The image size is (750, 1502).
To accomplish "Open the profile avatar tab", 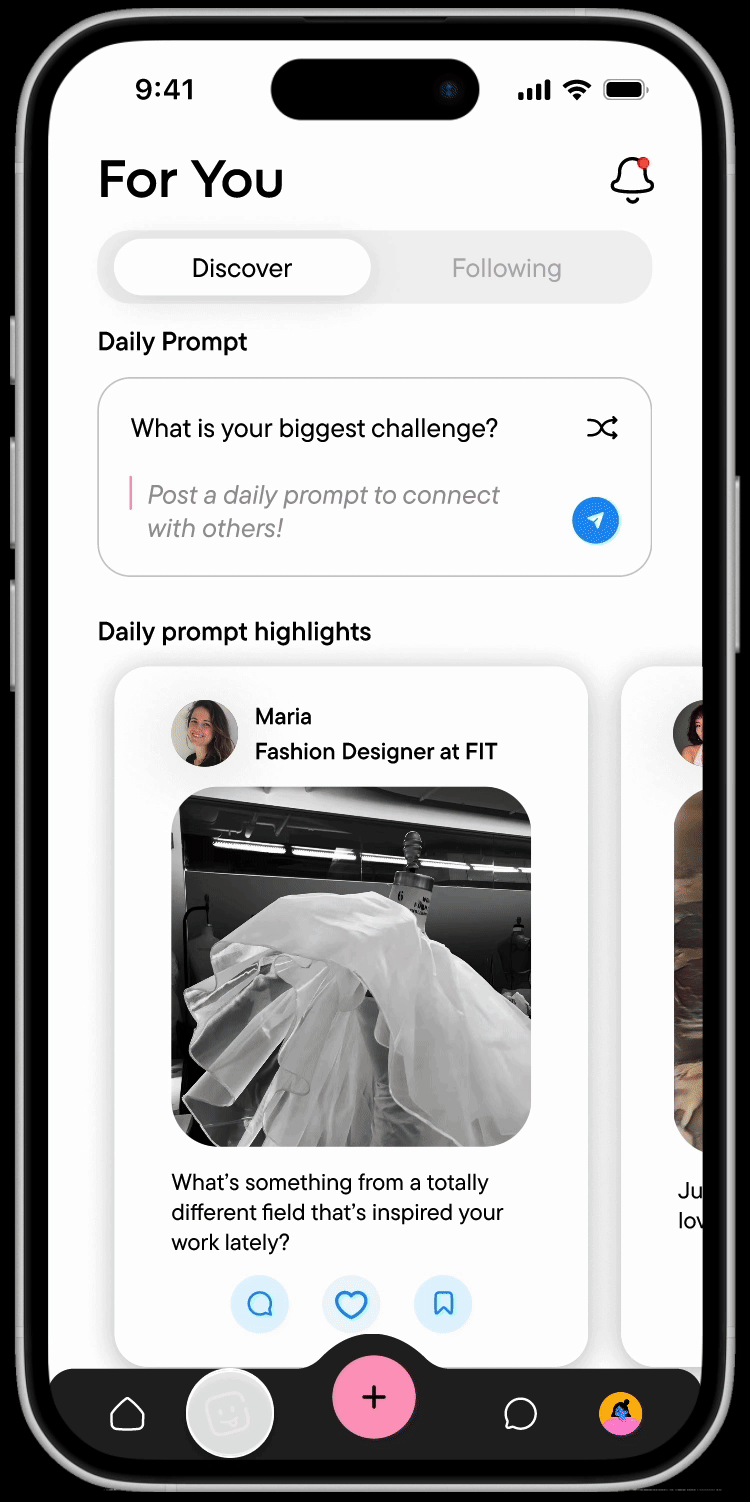I will (x=620, y=1414).
